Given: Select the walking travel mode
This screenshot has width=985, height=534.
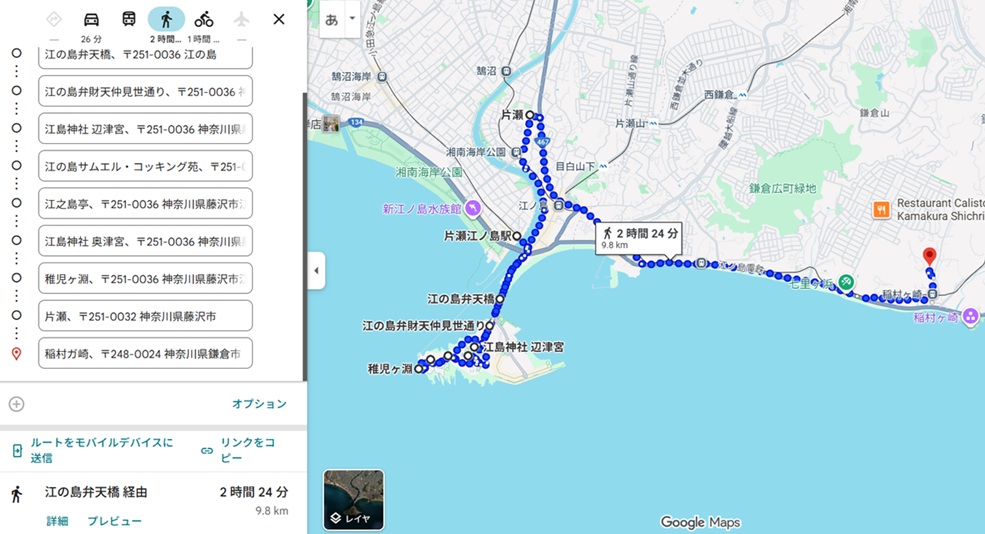Looking at the screenshot, I should pos(166,19).
